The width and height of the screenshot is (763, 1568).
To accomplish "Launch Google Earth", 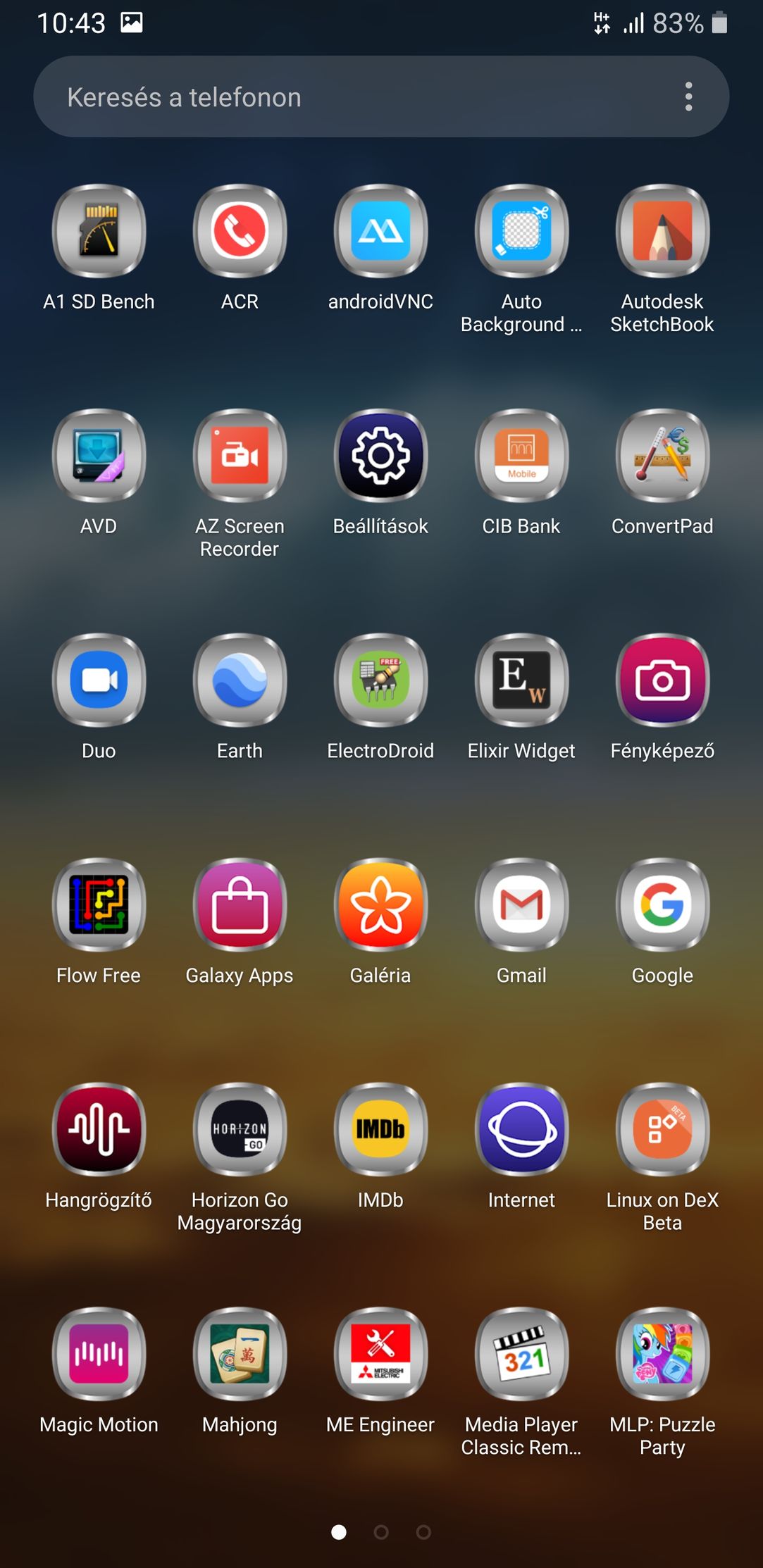I will pos(240,680).
